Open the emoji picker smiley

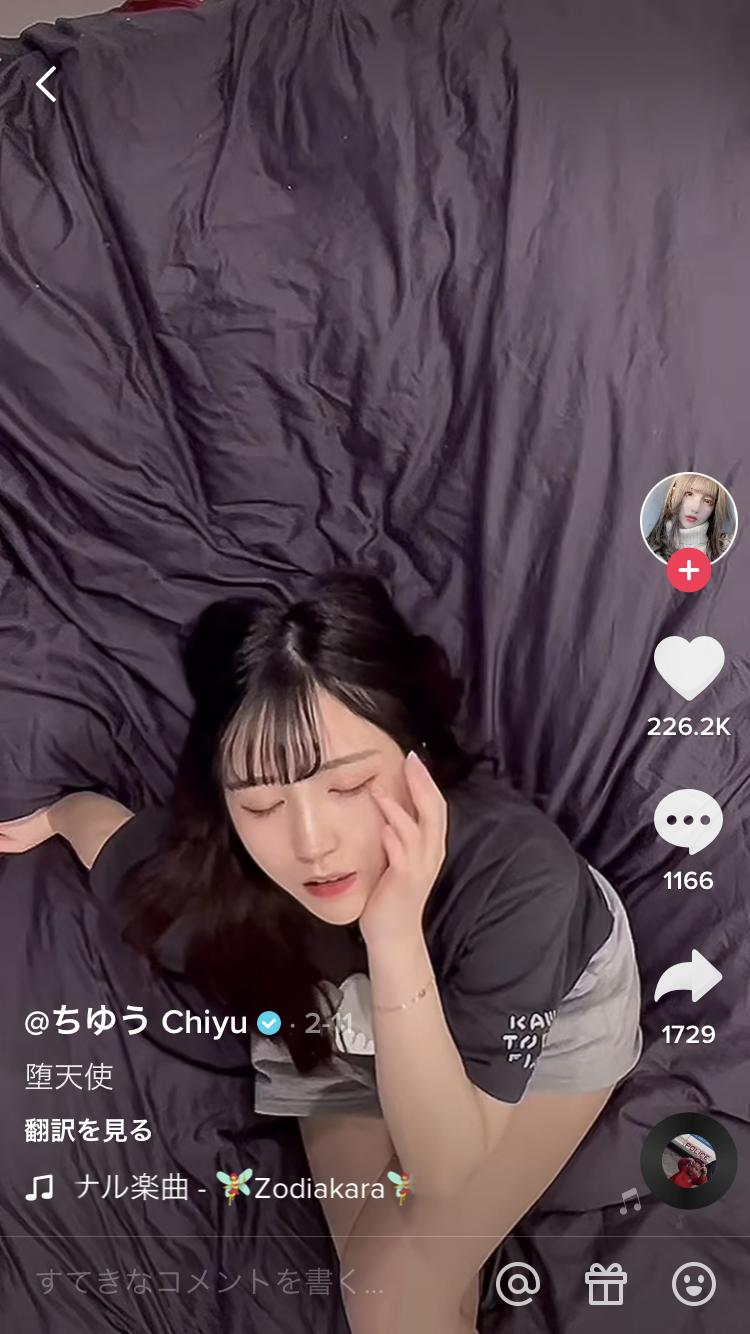[x=694, y=1283]
